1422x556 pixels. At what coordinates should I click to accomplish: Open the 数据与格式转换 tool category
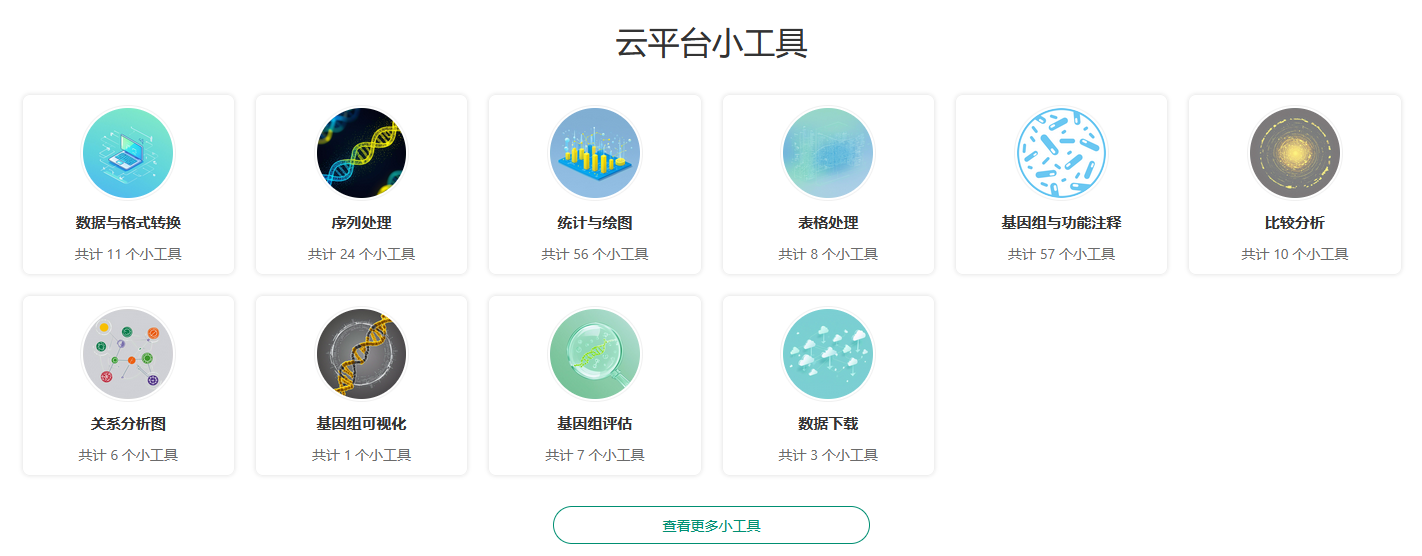point(128,185)
